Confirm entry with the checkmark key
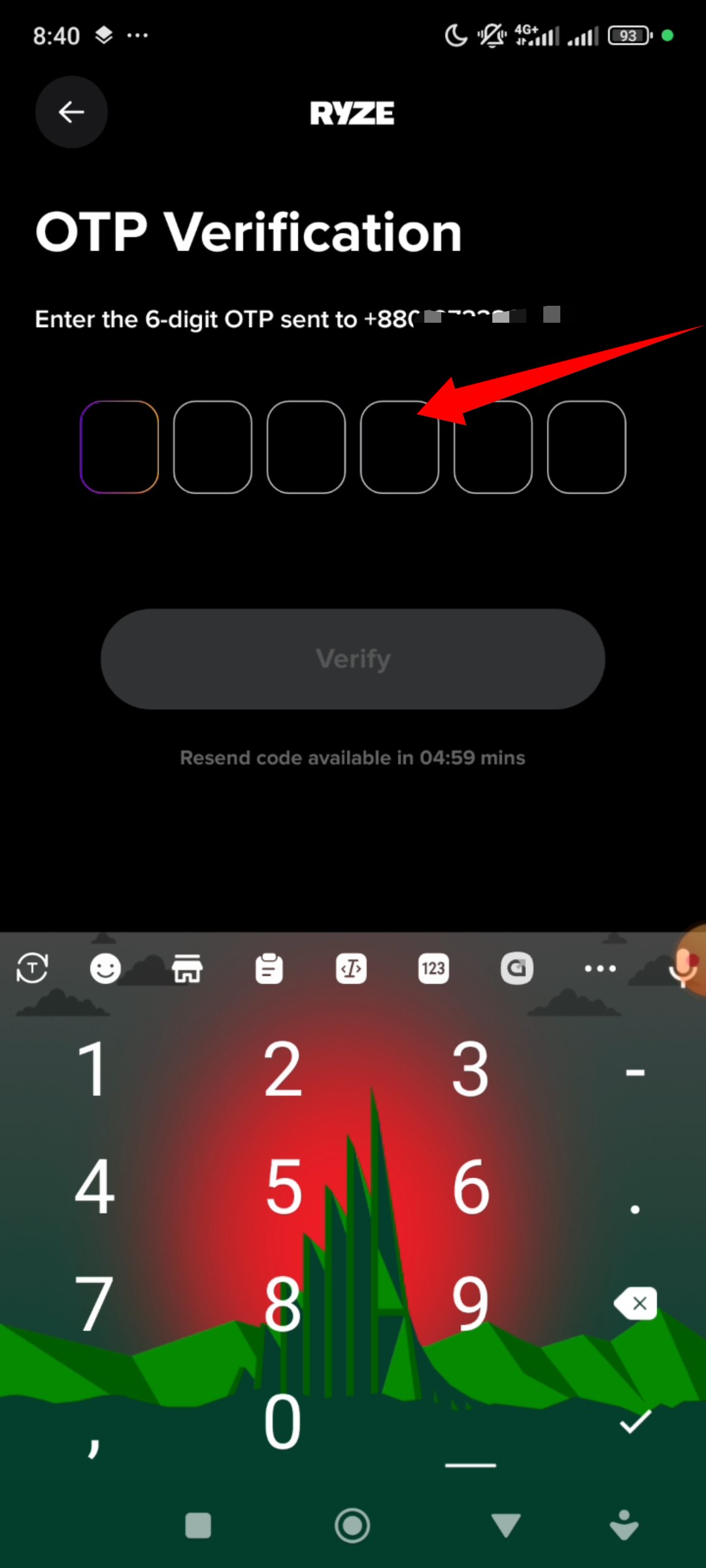Viewport: 706px width, 1568px height. [x=635, y=1421]
